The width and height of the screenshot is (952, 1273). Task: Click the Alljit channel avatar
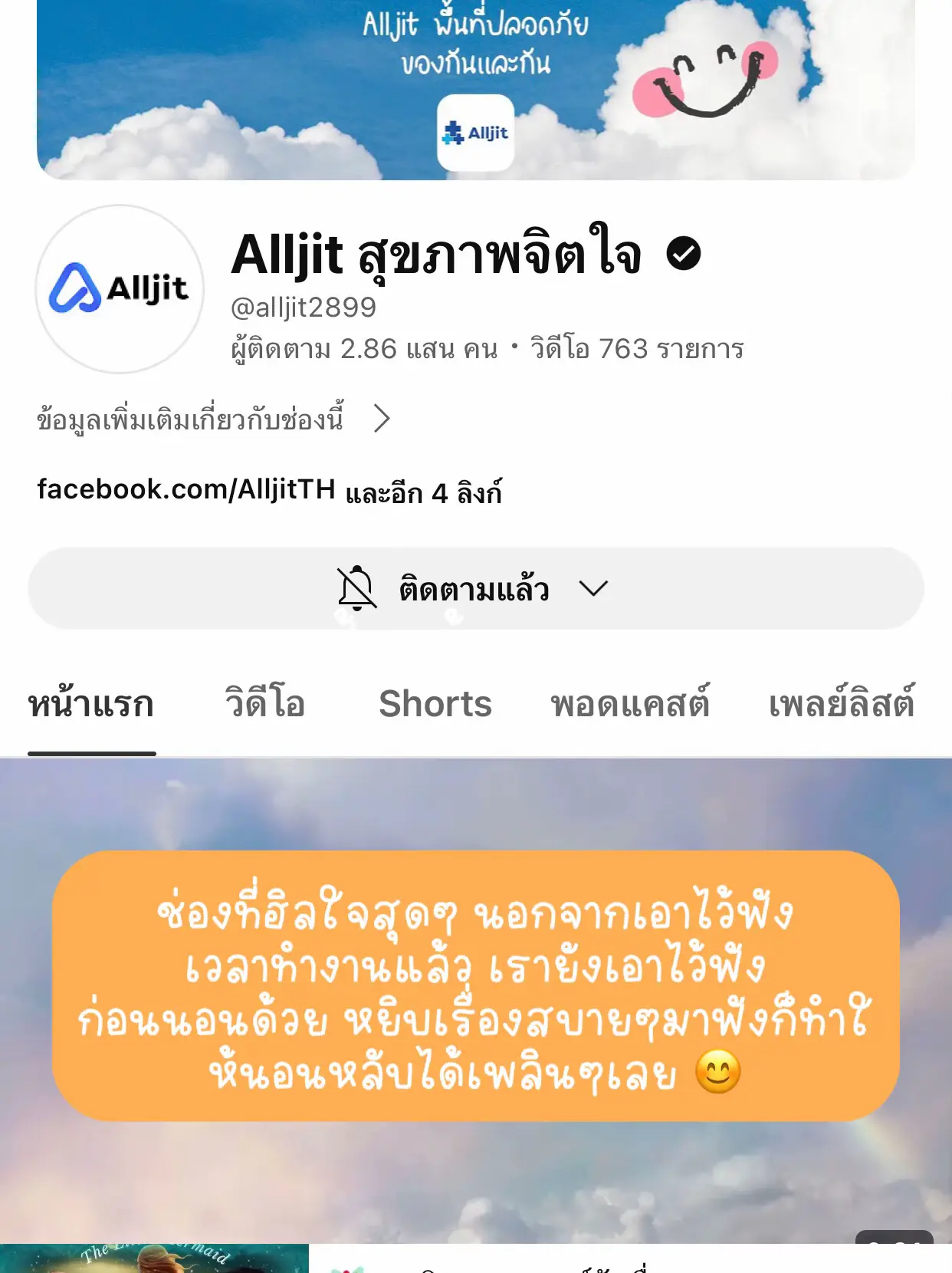[x=120, y=289]
